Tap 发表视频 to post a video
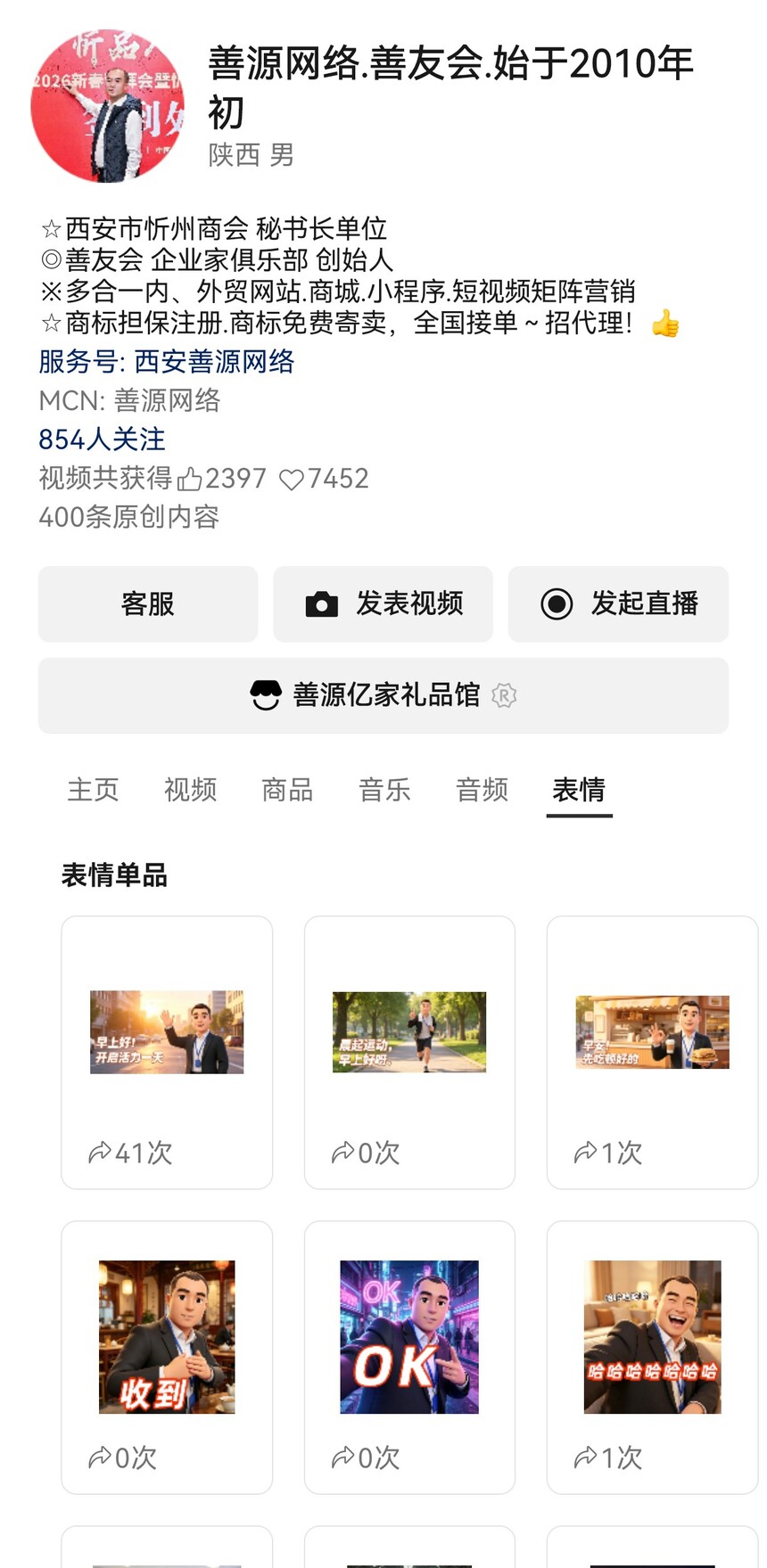The width and height of the screenshot is (767, 1568). click(x=383, y=604)
